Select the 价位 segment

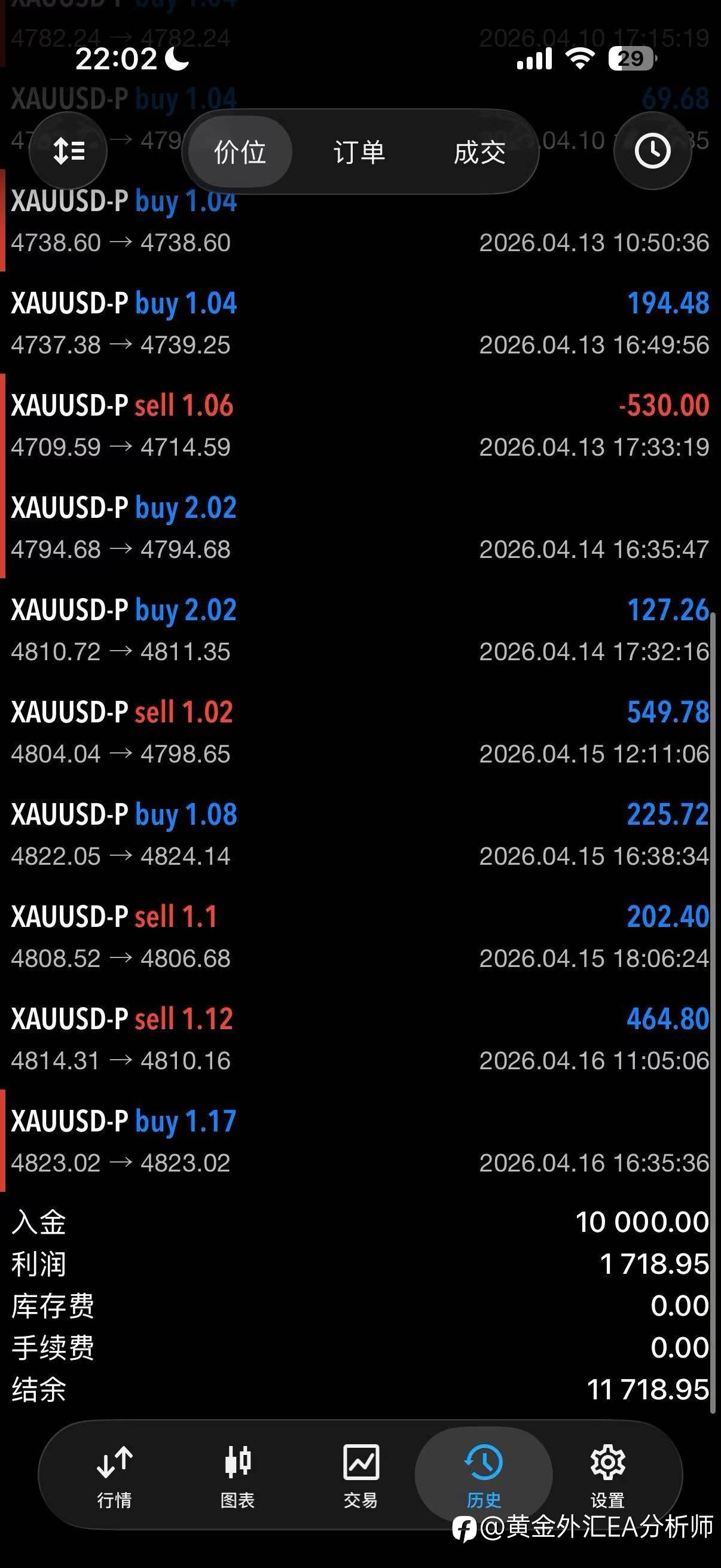tap(240, 151)
